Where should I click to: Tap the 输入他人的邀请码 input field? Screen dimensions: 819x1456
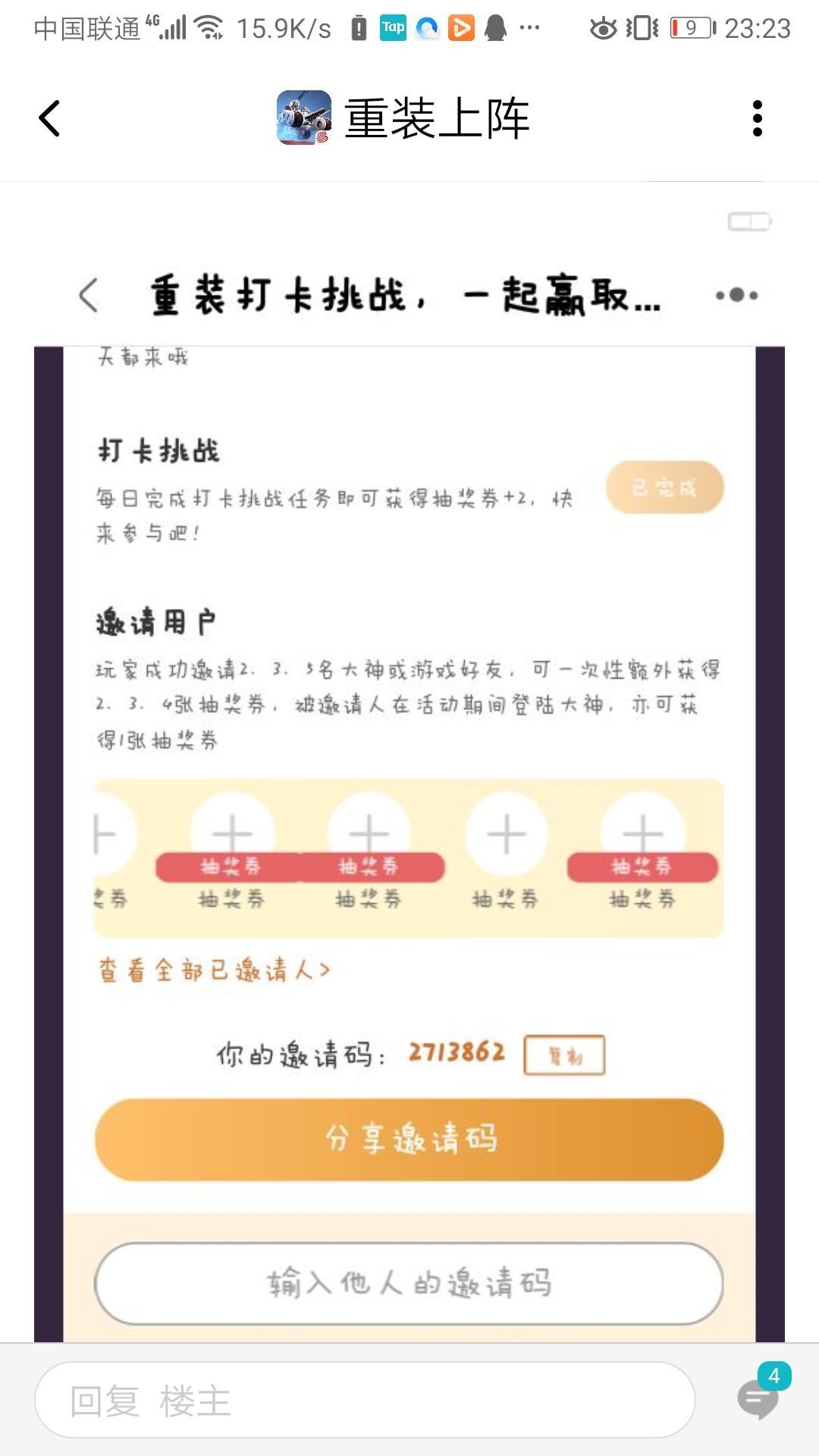point(409,1284)
